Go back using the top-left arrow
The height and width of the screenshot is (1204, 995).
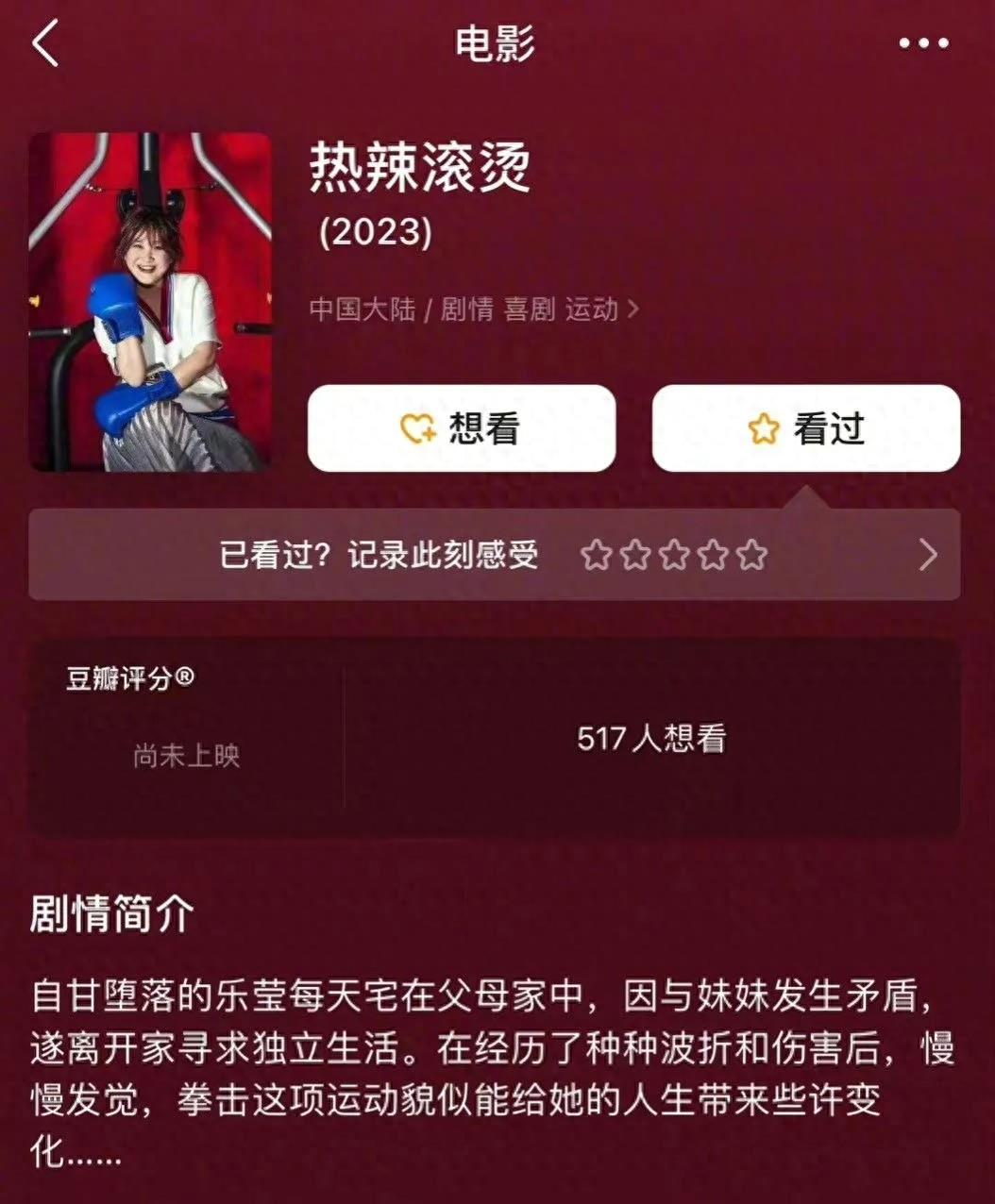(45, 43)
